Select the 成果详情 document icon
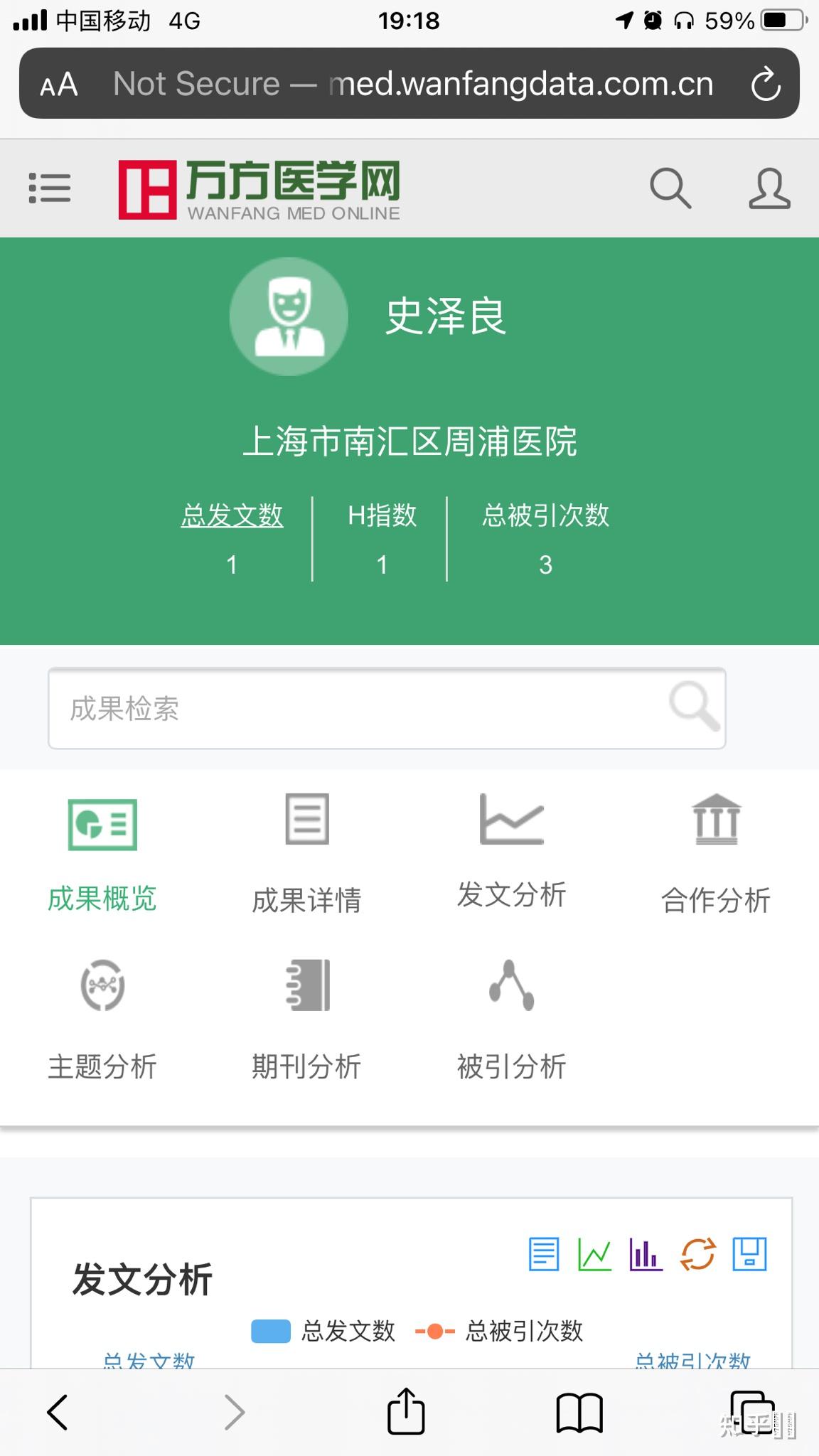Screen dimensions: 819x1456 306,853
